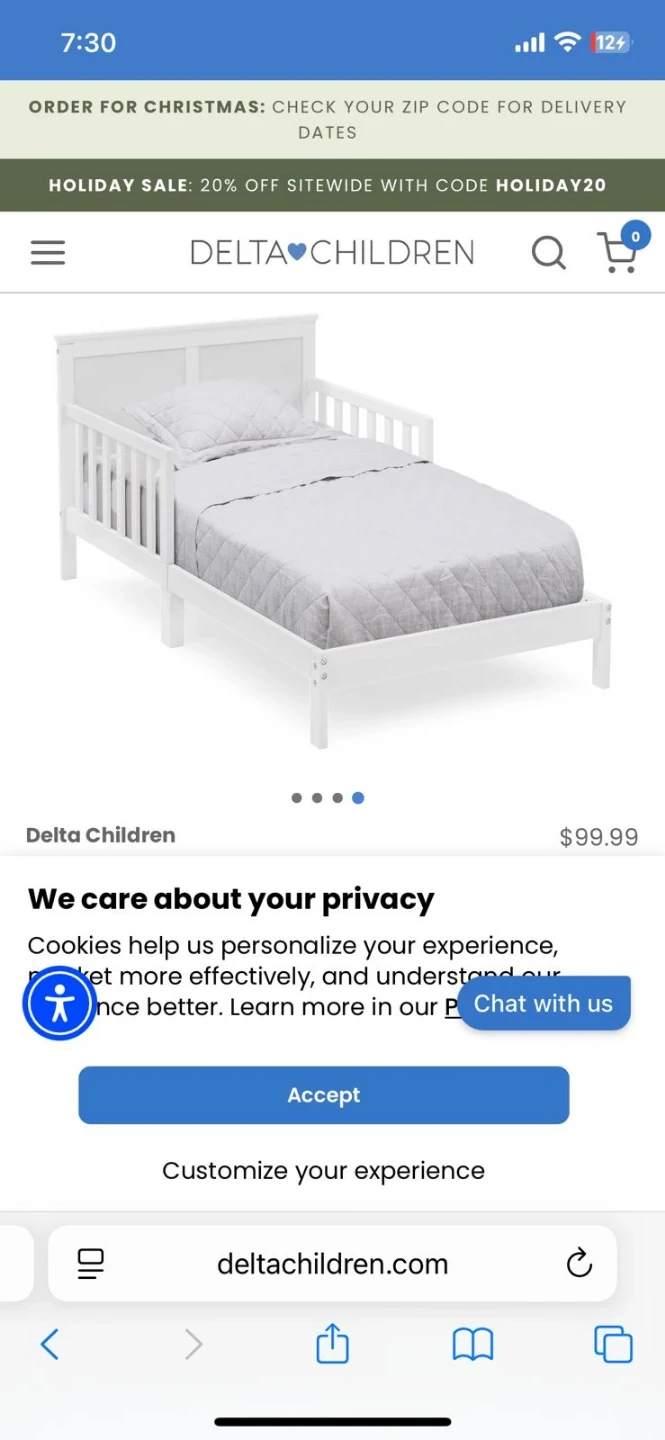Show all open tabs

click(613, 1345)
